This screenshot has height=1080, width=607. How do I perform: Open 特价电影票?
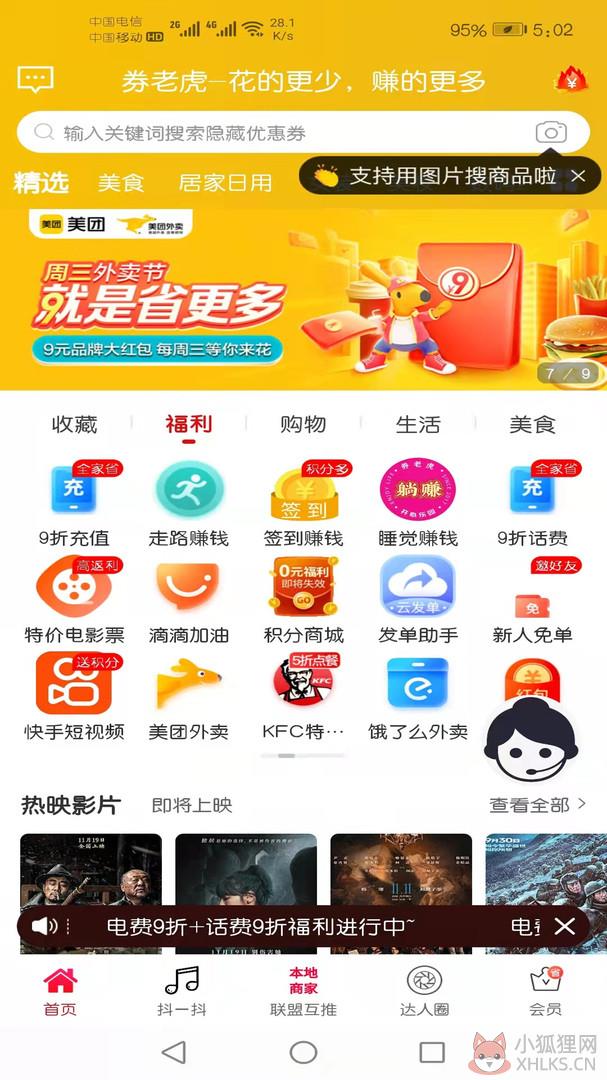(x=74, y=599)
